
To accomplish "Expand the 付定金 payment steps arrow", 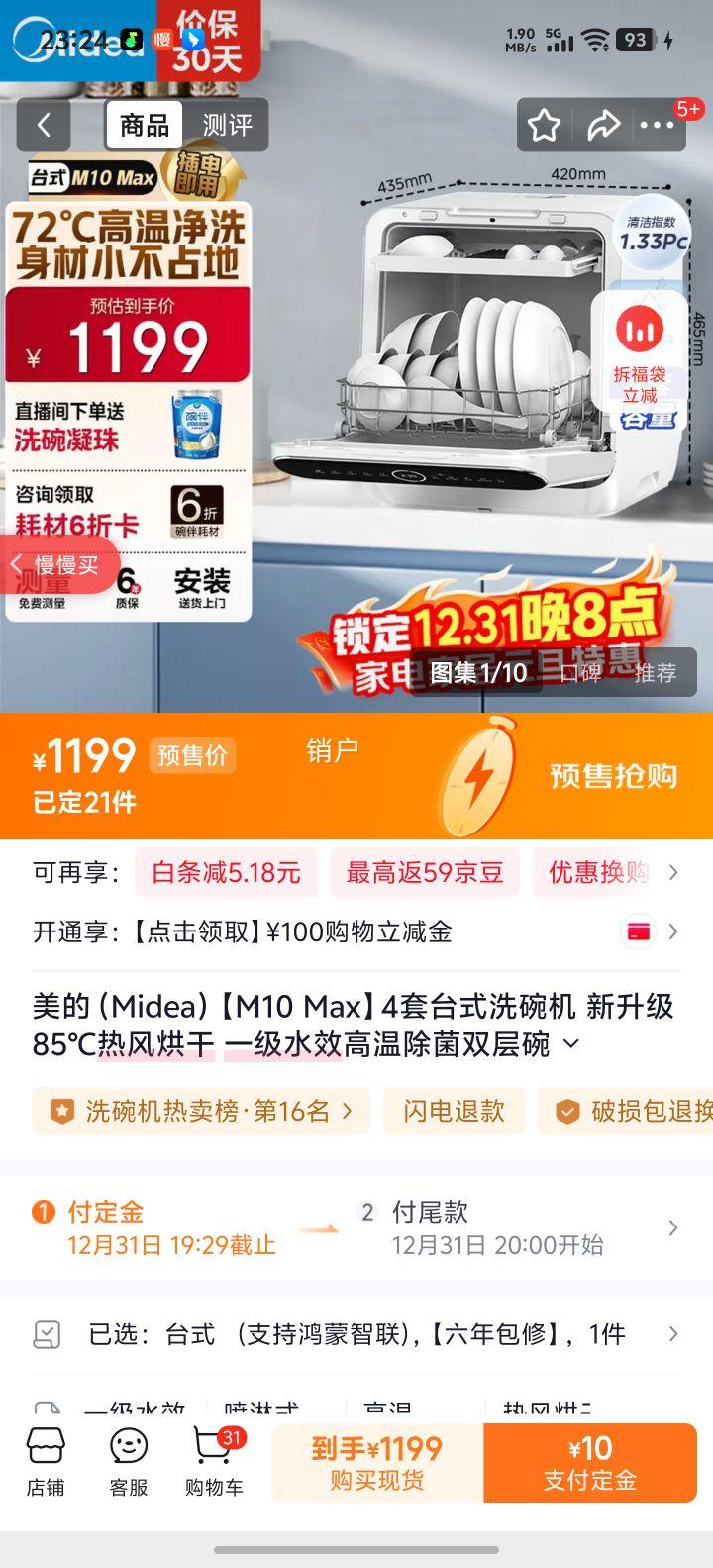I will pyautogui.click(x=675, y=1227).
